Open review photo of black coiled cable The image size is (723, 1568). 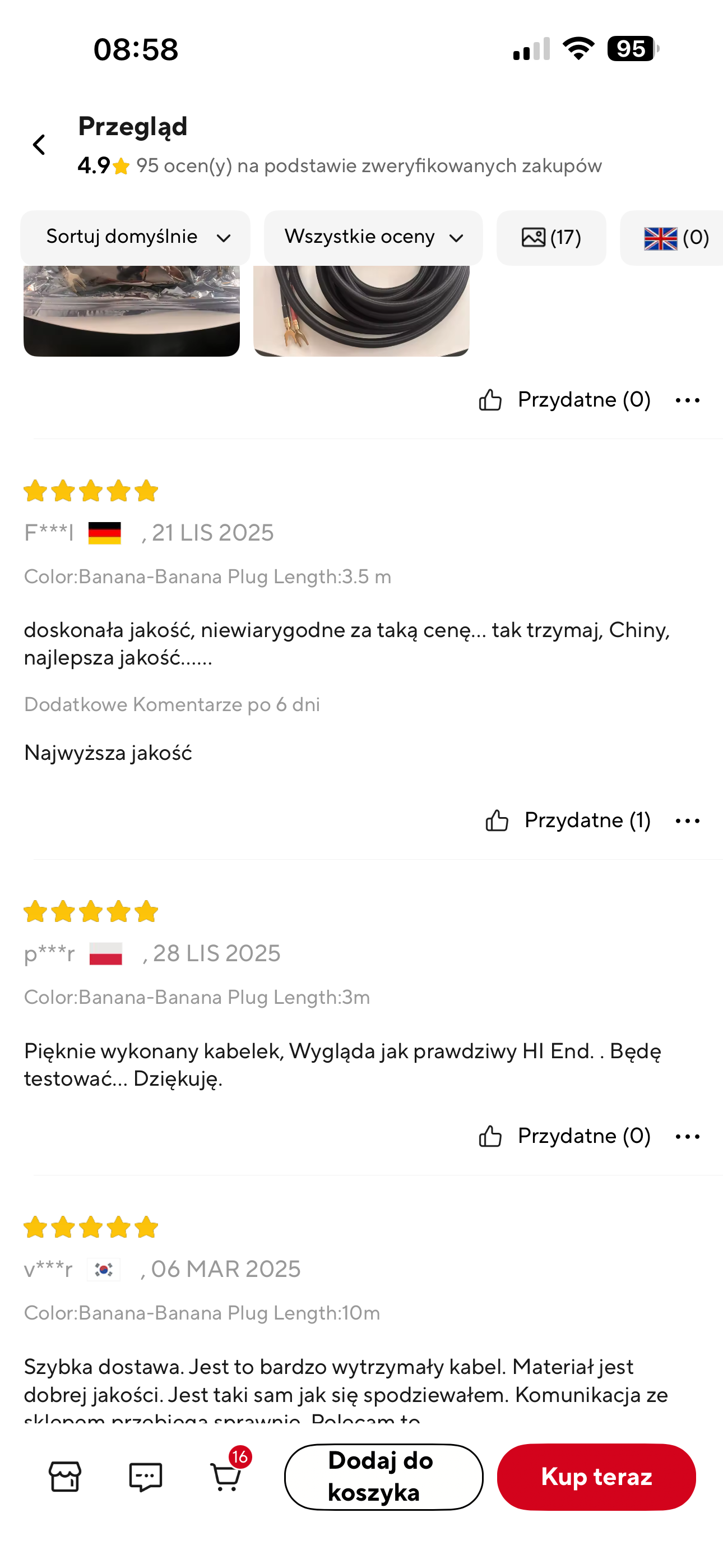[x=361, y=311]
